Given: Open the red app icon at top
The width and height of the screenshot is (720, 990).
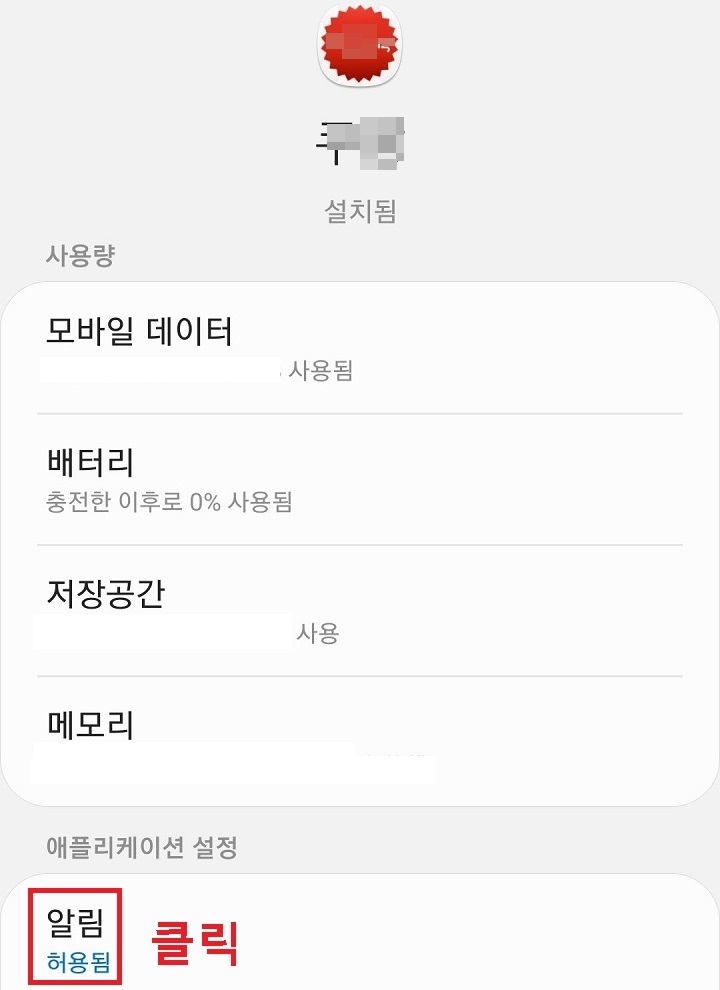Looking at the screenshot, I should tap(360, 48).
